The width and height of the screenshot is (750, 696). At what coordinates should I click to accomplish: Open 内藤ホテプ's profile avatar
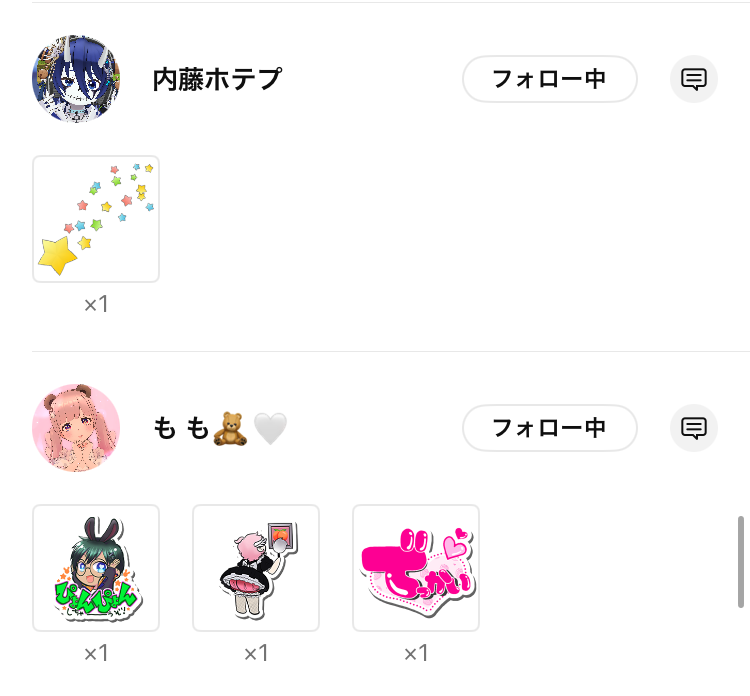click(x=76, y=79)
